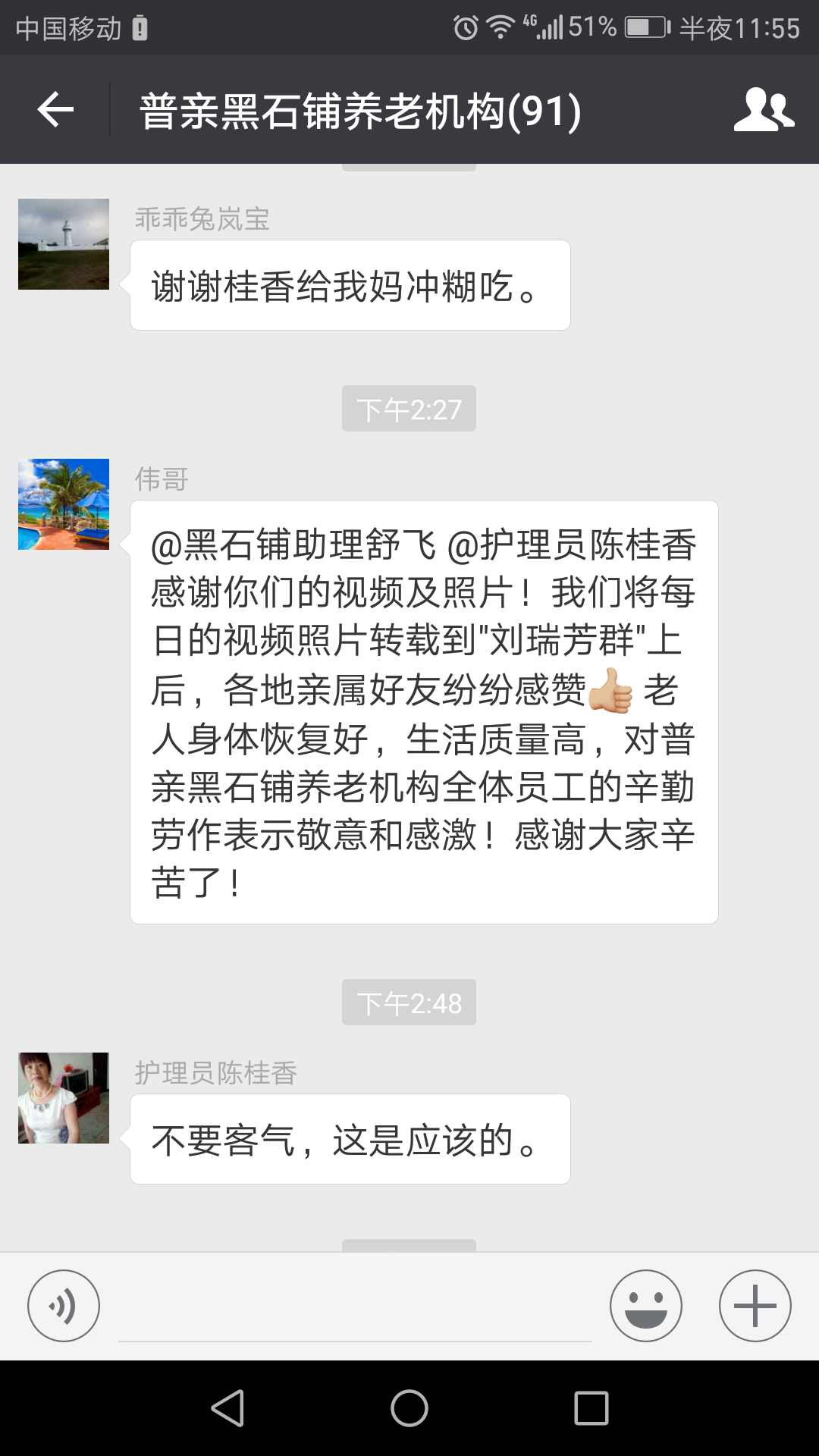Open the plus attachment menu
This screenshot has width=819, height=1456.
[x=755, y=1306]
